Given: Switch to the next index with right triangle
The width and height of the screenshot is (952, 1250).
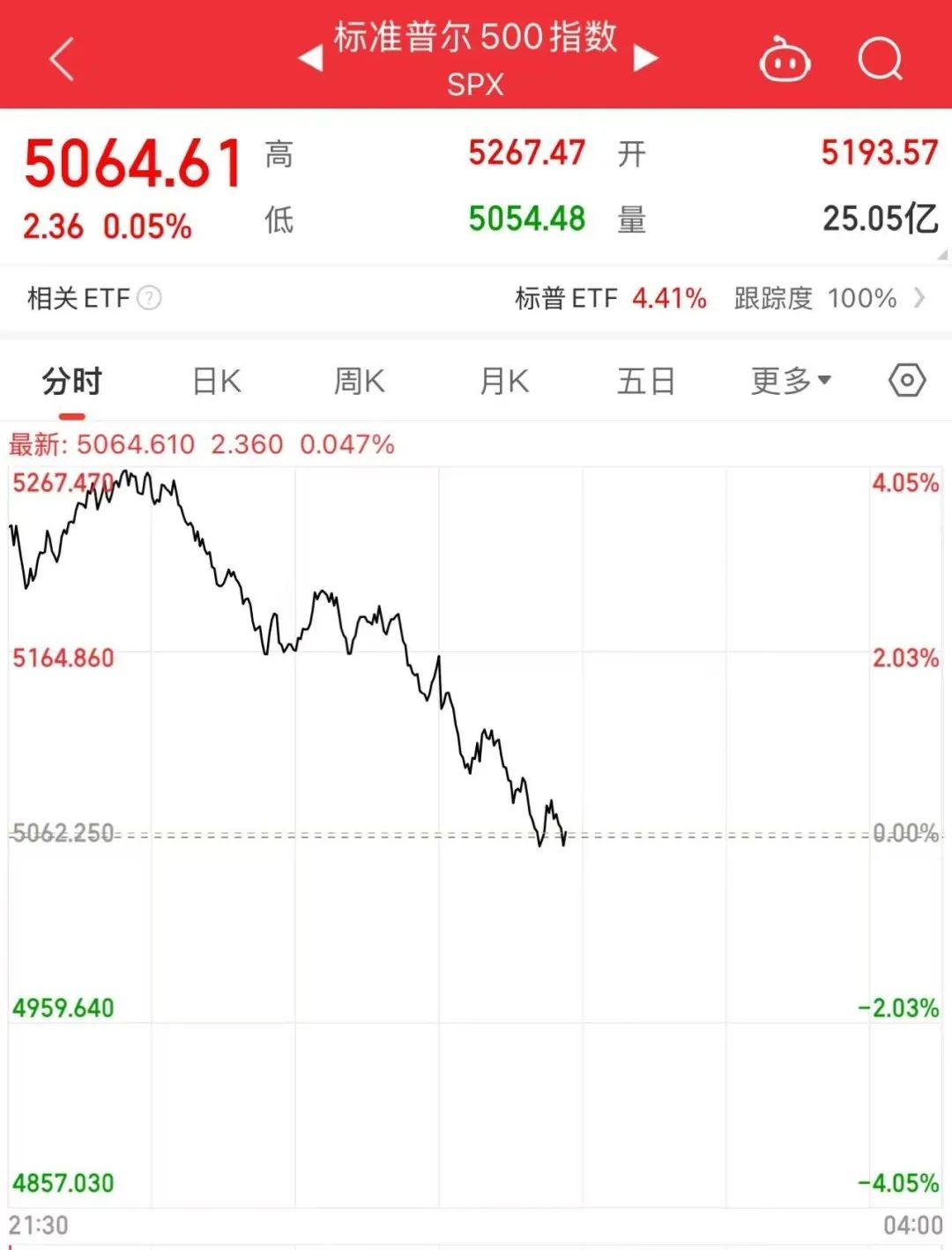Looking at the screenshot, I should [645, 59].
